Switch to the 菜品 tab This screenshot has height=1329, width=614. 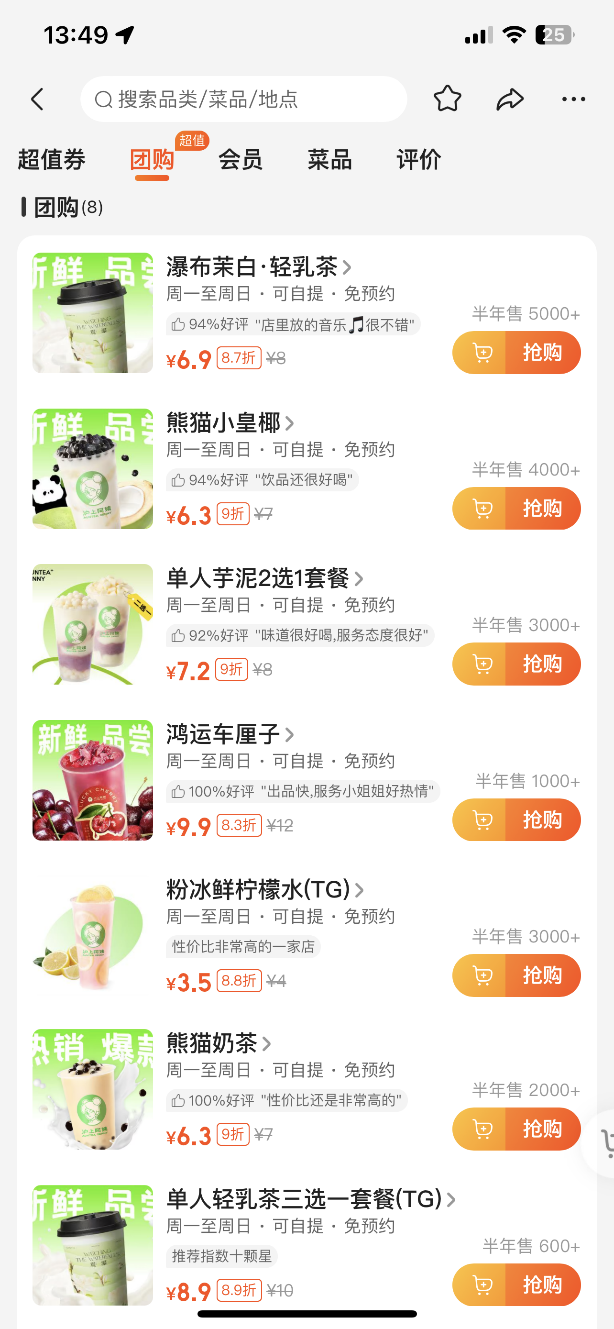(329, 160)
